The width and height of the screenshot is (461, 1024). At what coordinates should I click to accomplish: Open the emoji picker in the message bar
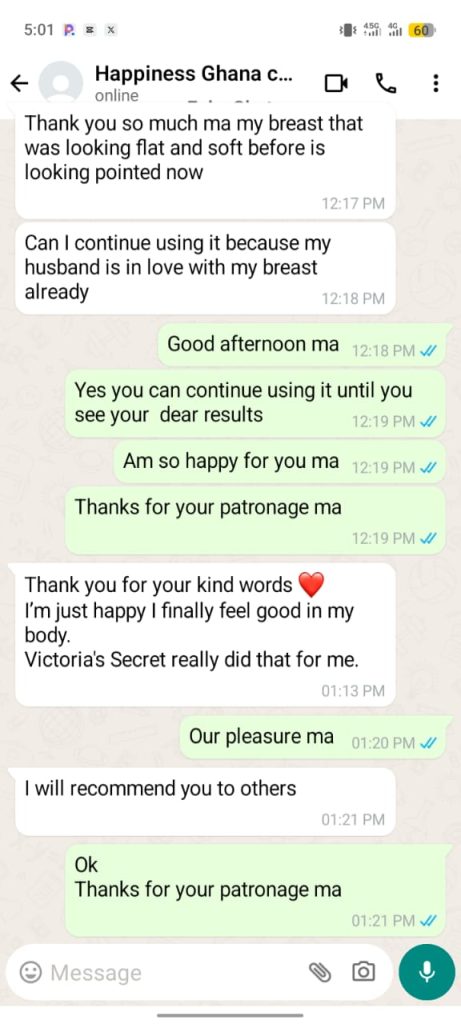[30, 972]
